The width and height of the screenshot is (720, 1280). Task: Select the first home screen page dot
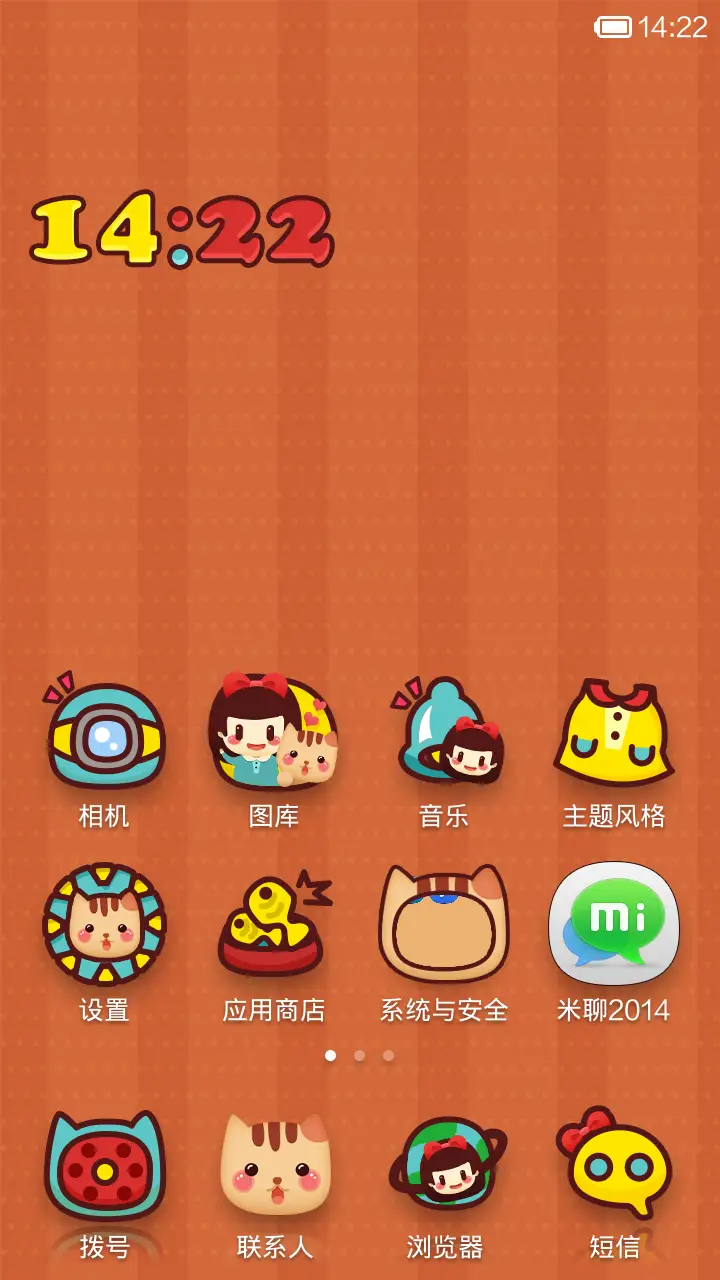click(x=330, y=1055)
